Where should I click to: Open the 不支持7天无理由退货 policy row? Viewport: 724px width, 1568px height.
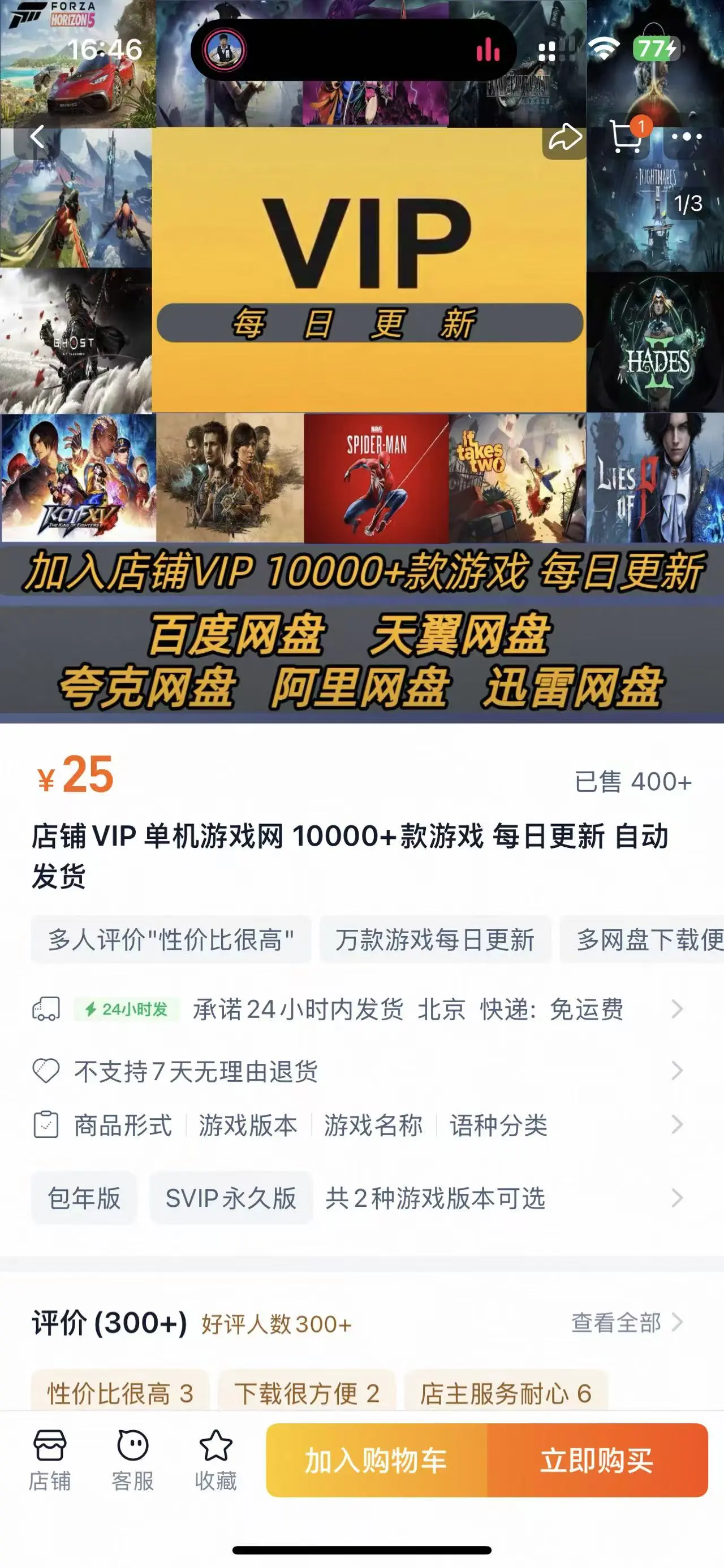(358, 1070)
